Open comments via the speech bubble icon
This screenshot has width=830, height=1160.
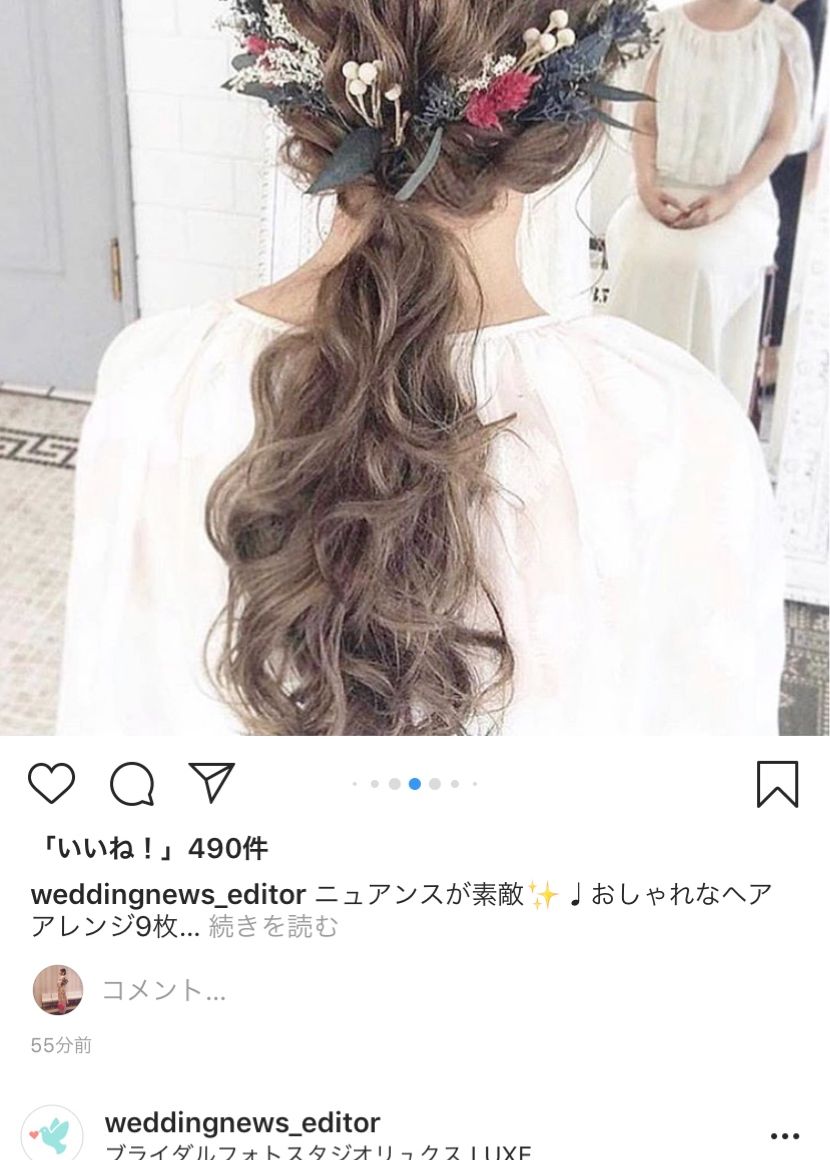[x=132, y=784]
